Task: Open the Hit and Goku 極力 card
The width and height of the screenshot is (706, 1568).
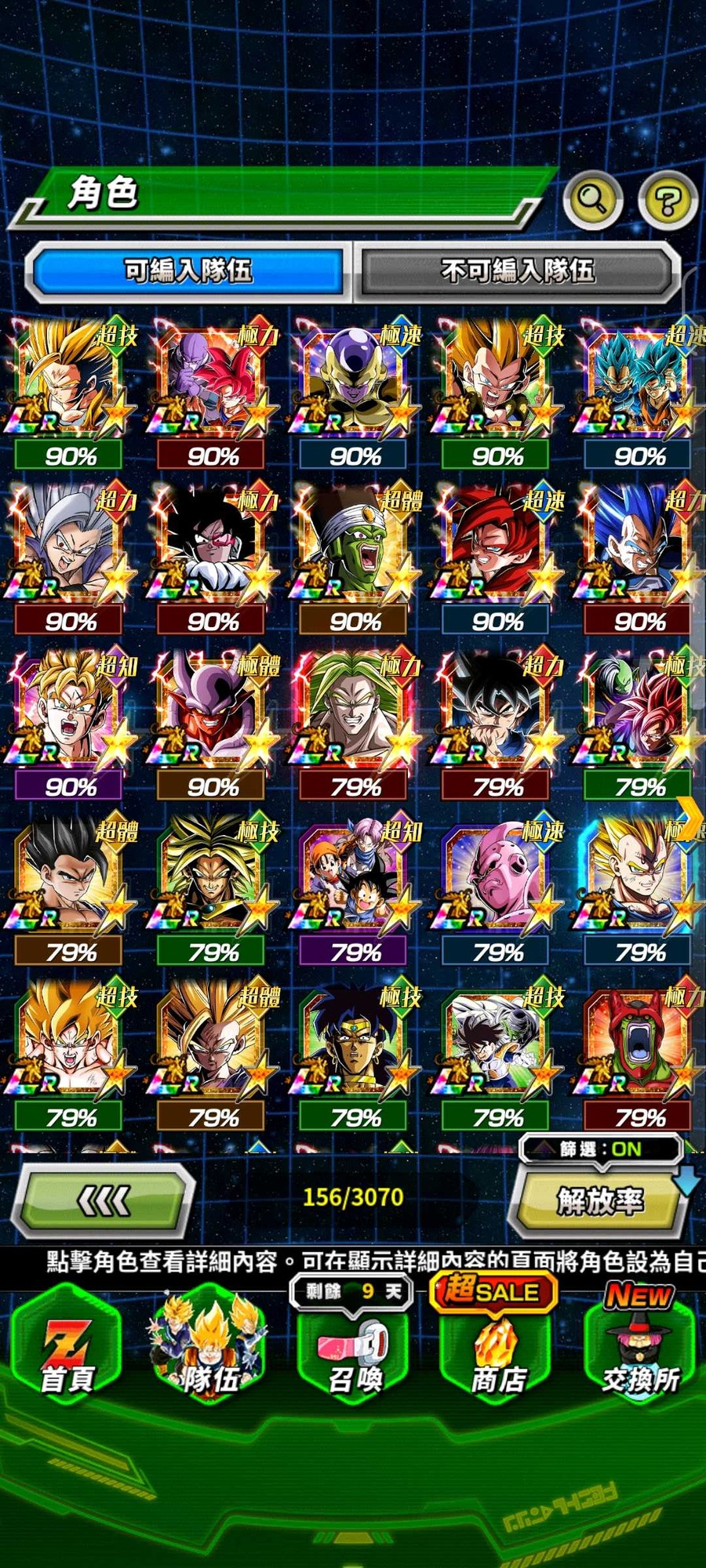Action: [x=213, y=380]
